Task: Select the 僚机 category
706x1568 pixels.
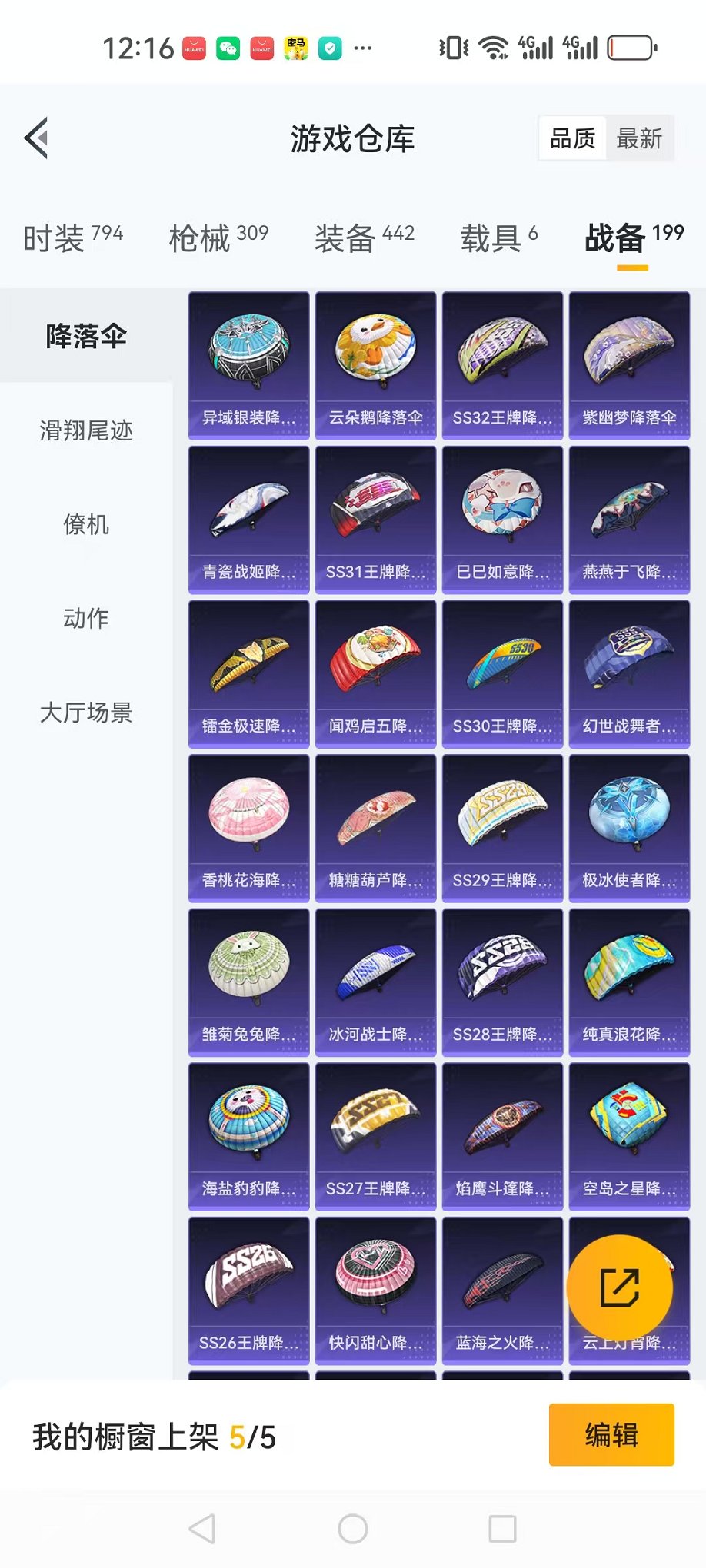Action: [86, 525]
